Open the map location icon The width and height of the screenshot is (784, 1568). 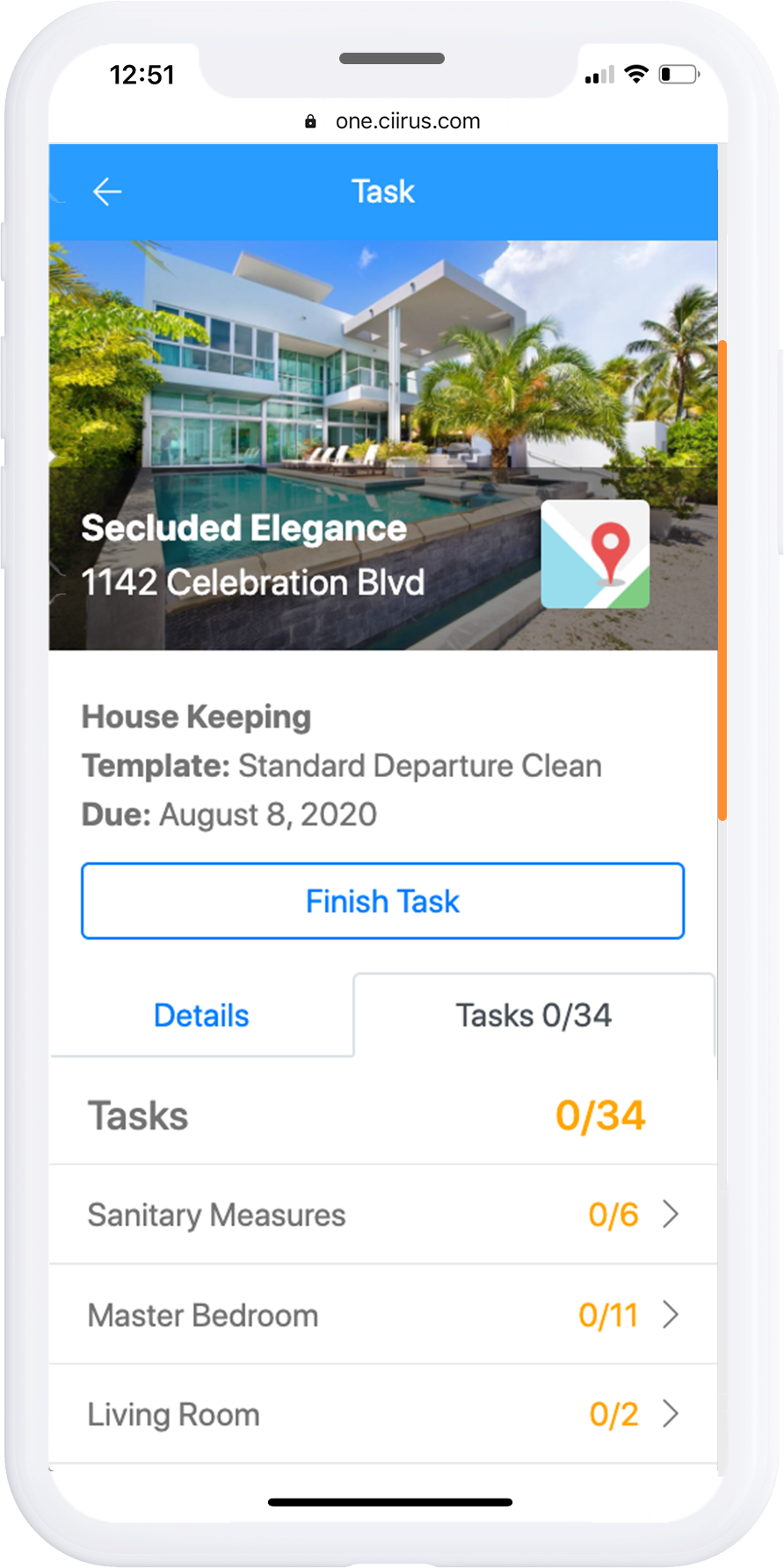[595, 555]
